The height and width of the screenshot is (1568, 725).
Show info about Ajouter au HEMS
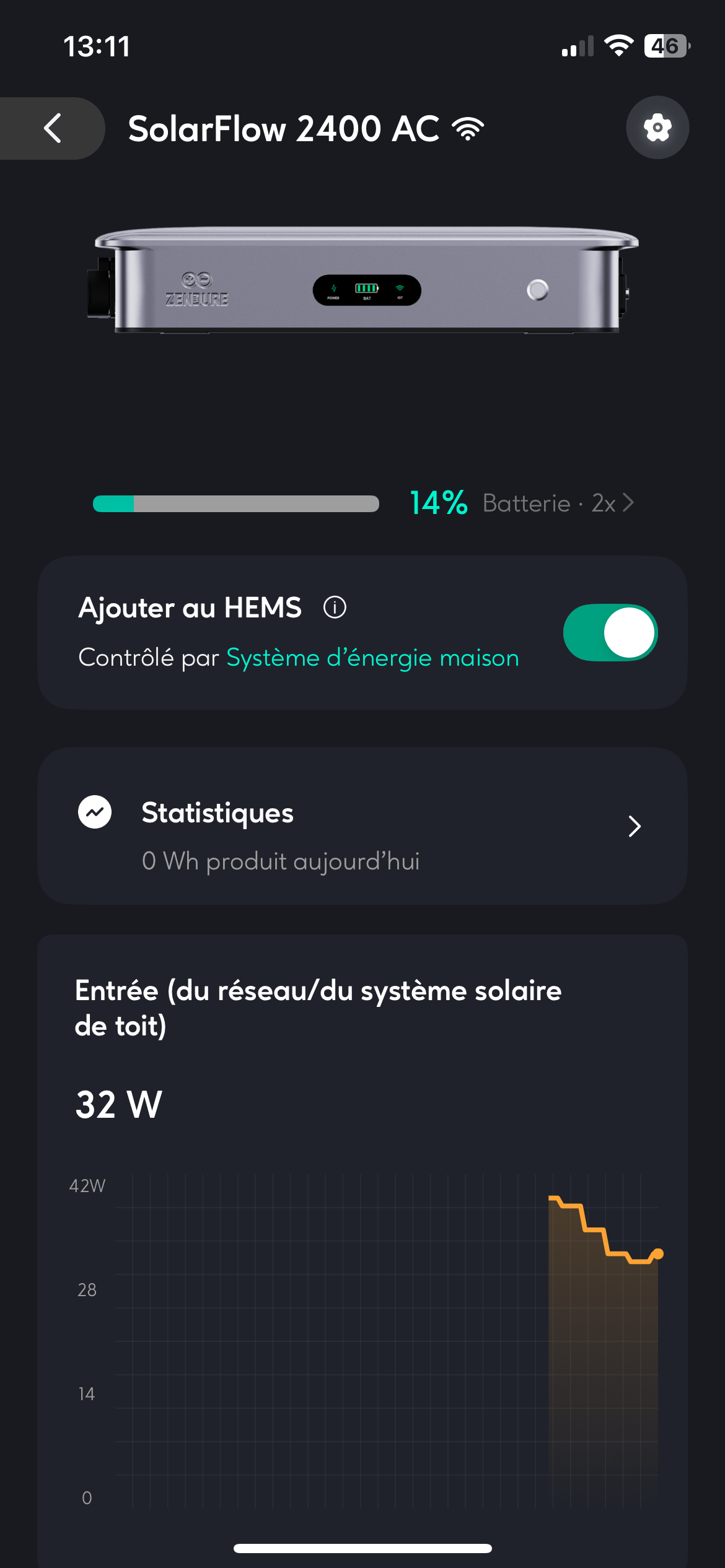click(x=335, y=608)
